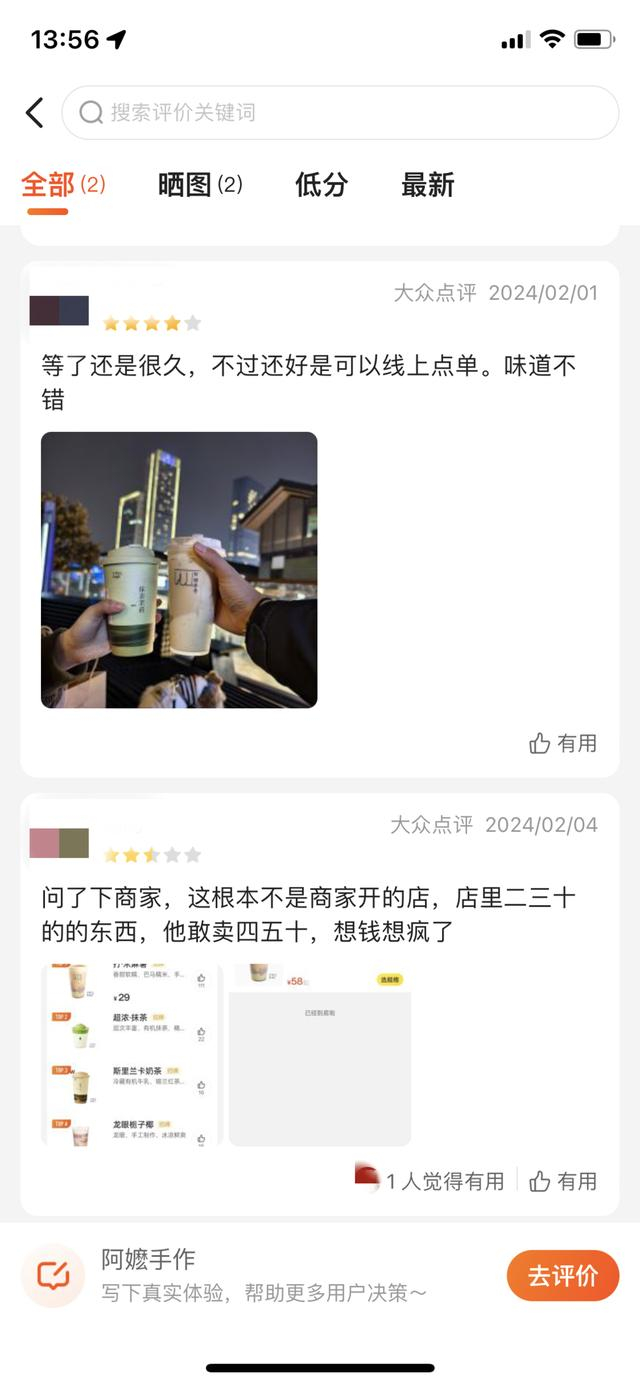Go back using the top-left arrow
The image size is (640, 1386).
click(x=35, y=113)
